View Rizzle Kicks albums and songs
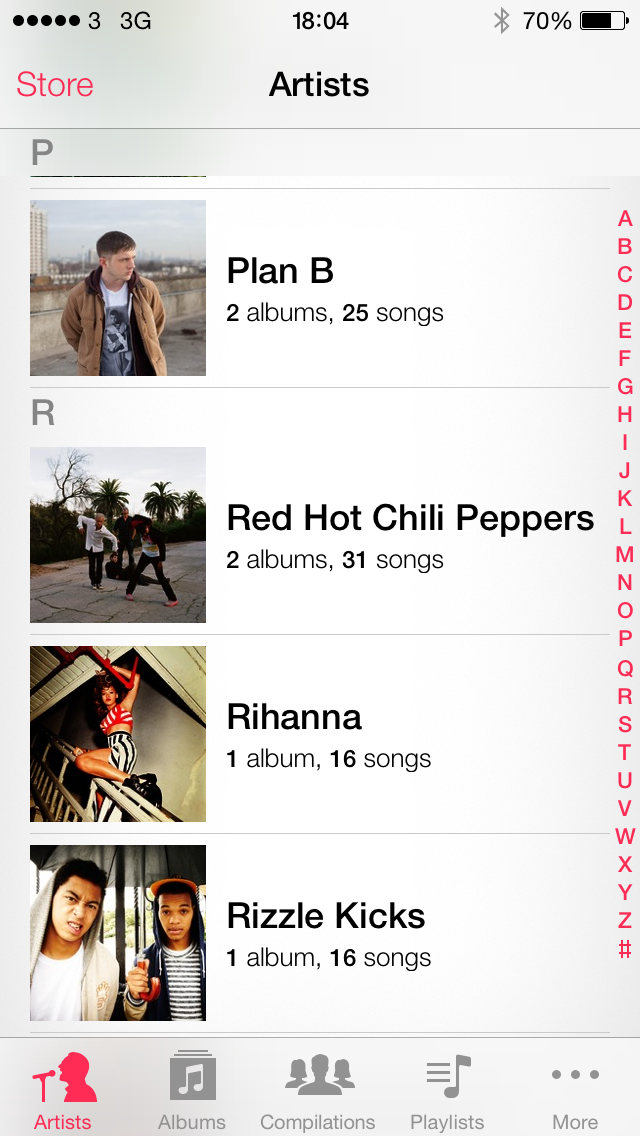This screenshot has height=1136, width=640. [x=320, y=933]
